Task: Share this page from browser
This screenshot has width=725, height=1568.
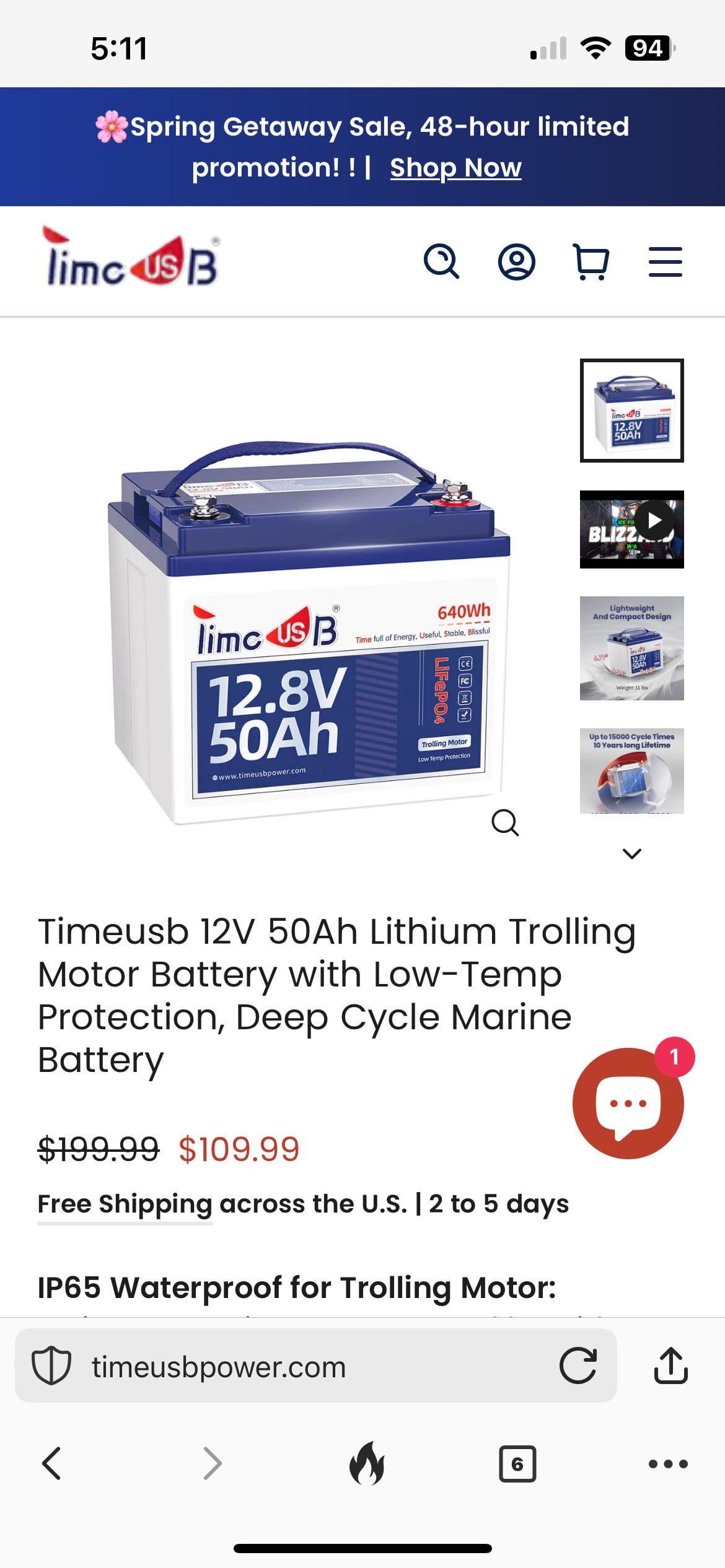Action: coord(670,1366)
